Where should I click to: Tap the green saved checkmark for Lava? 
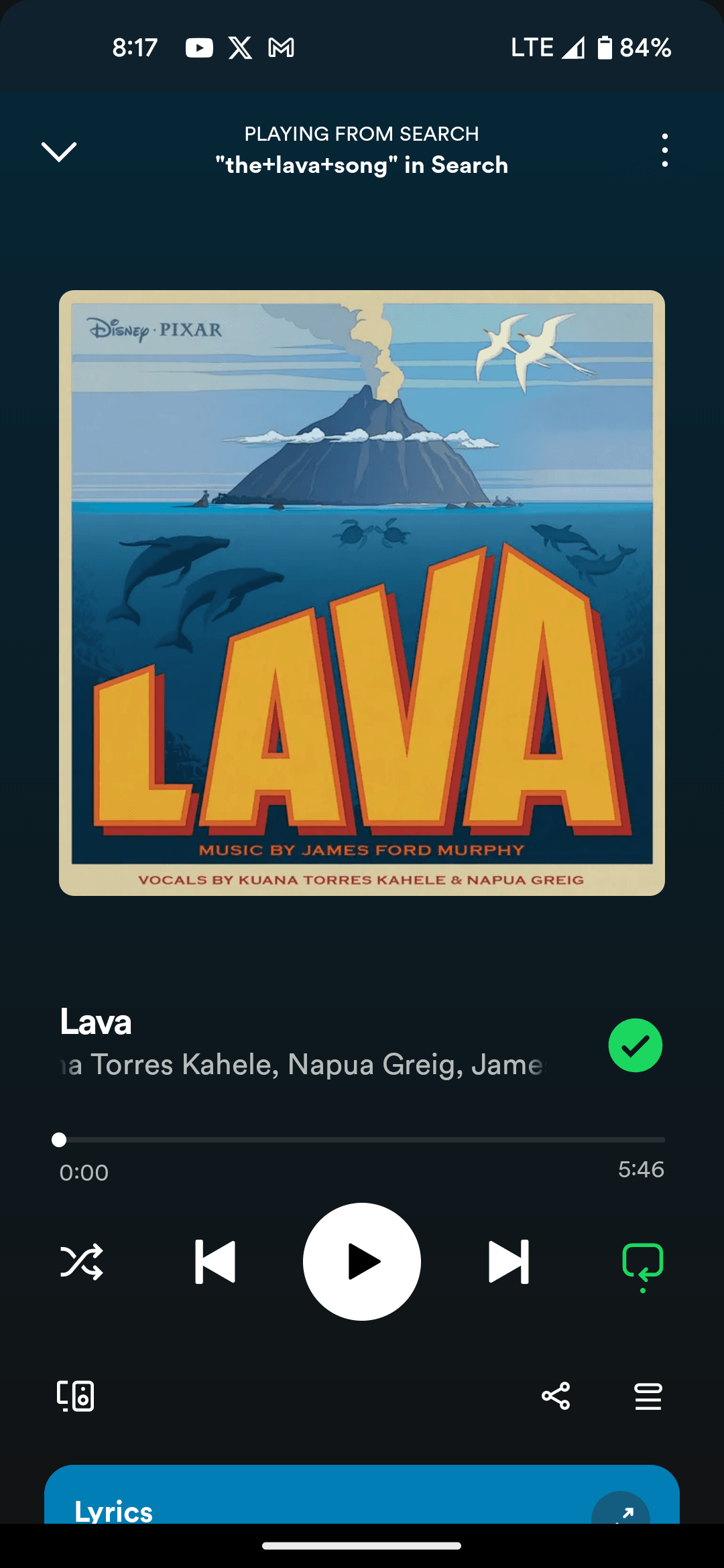pyautogui.click(x=635, y=1045)
